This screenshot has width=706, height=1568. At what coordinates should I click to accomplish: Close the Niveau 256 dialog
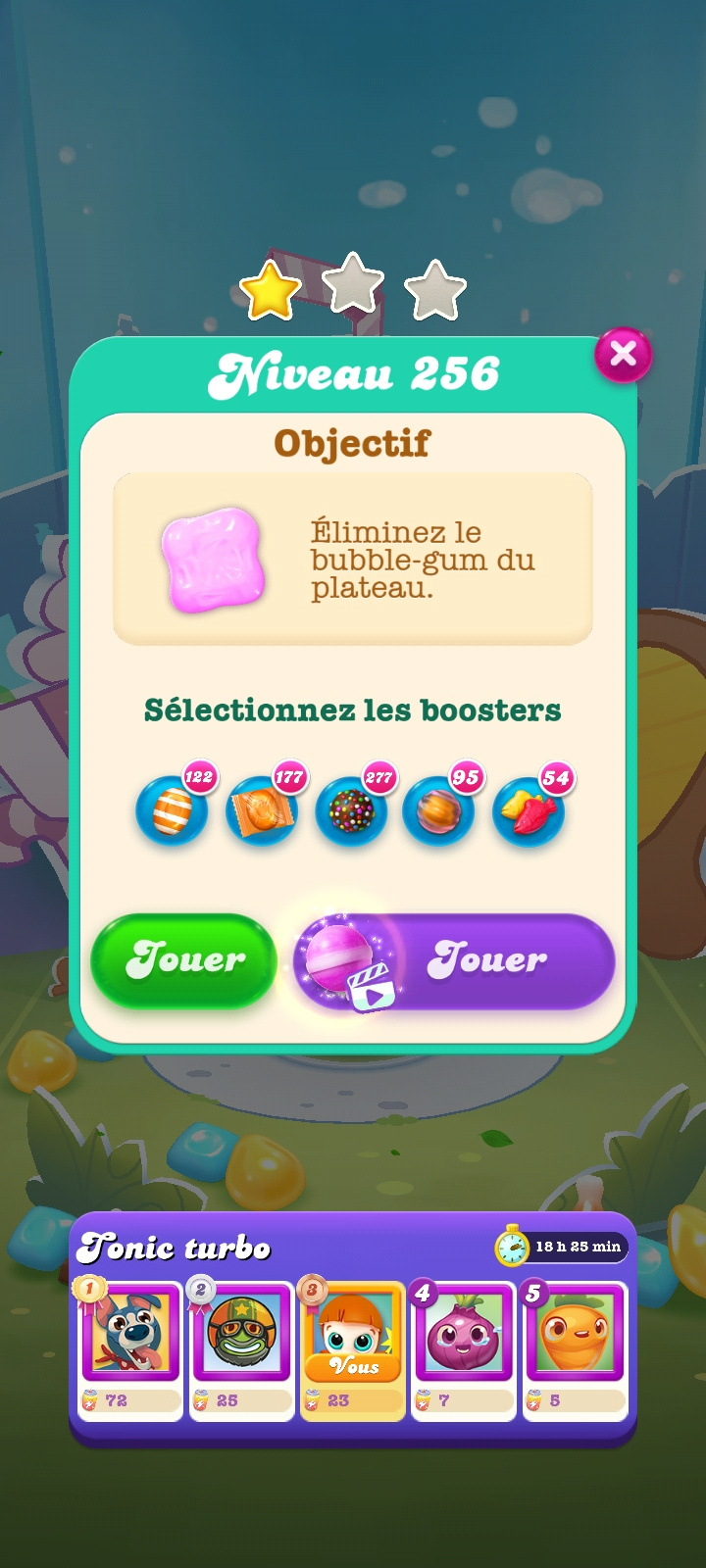click(623, 354)
